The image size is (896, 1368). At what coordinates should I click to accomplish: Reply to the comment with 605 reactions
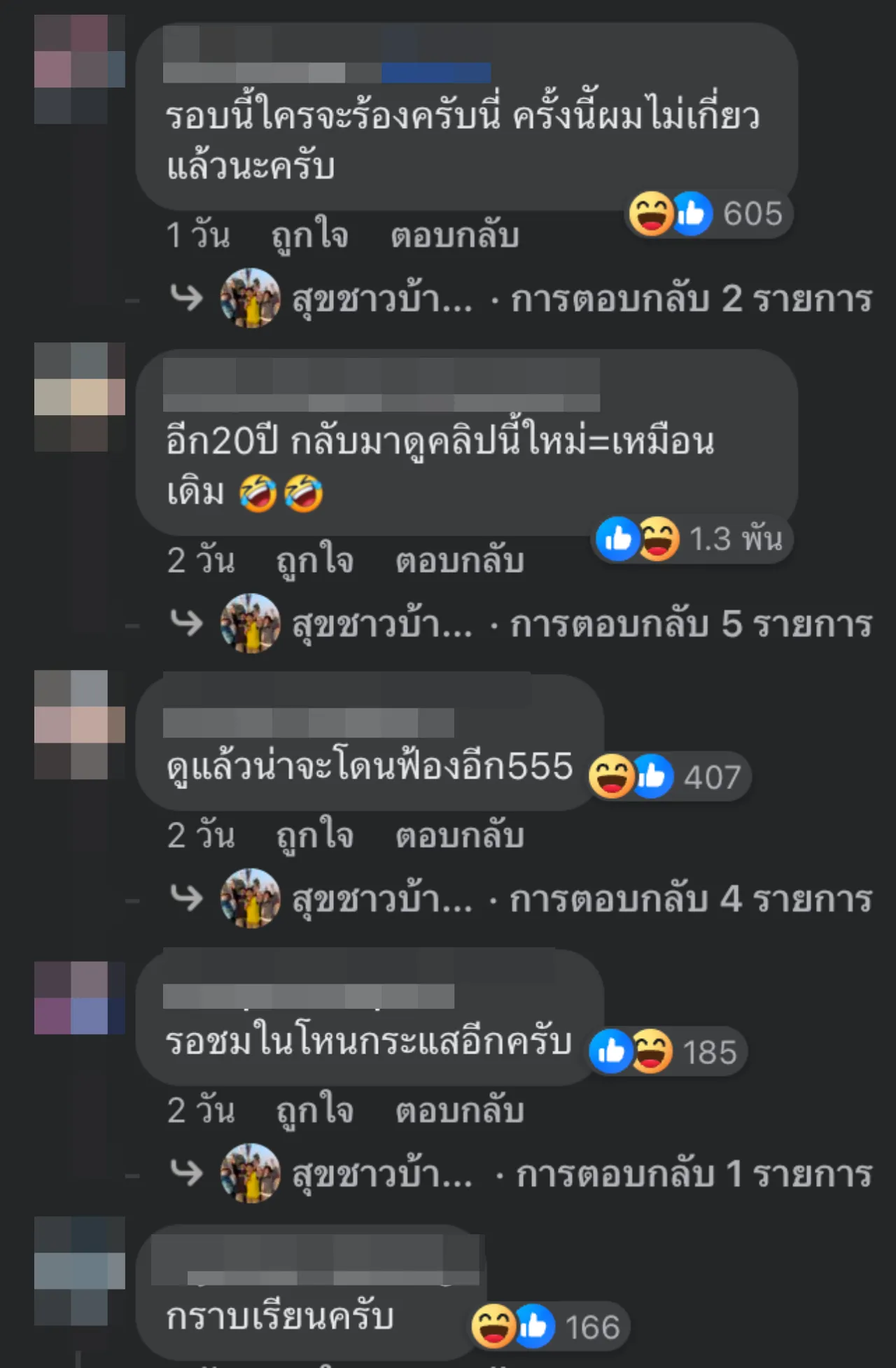454,235
